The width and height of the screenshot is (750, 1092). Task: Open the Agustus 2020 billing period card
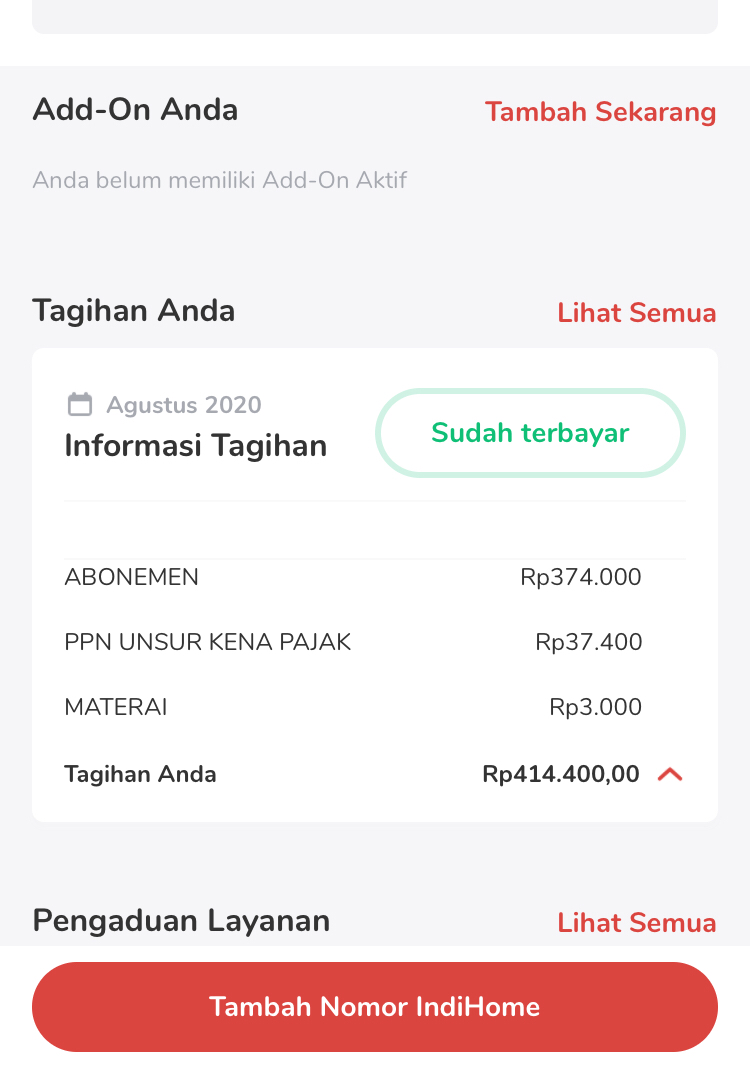point(183,404)
